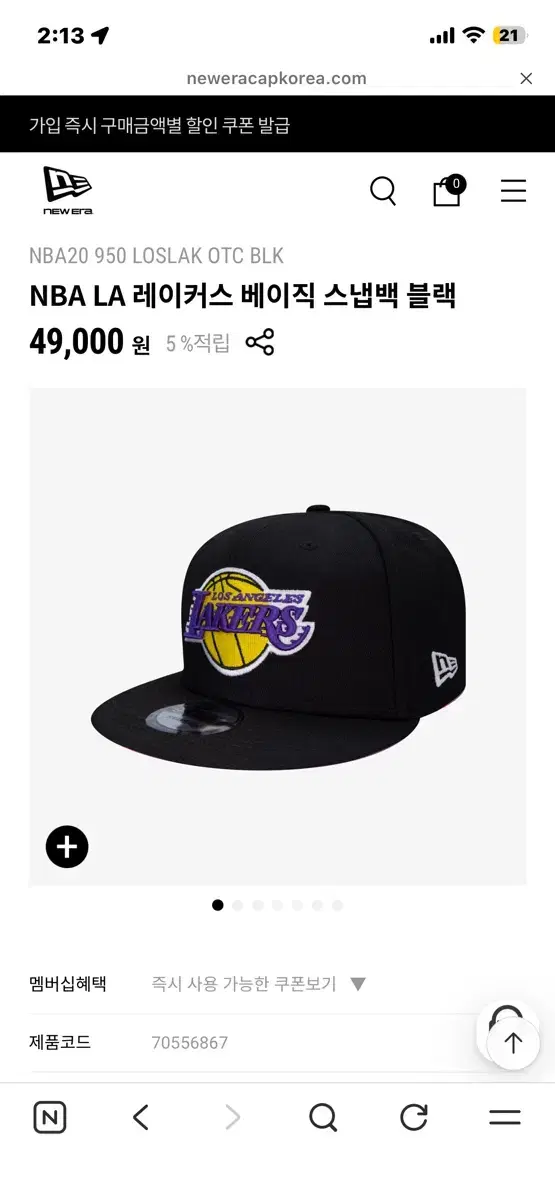
Task: Tap the signup coupon banner
Action: (277, 125)
